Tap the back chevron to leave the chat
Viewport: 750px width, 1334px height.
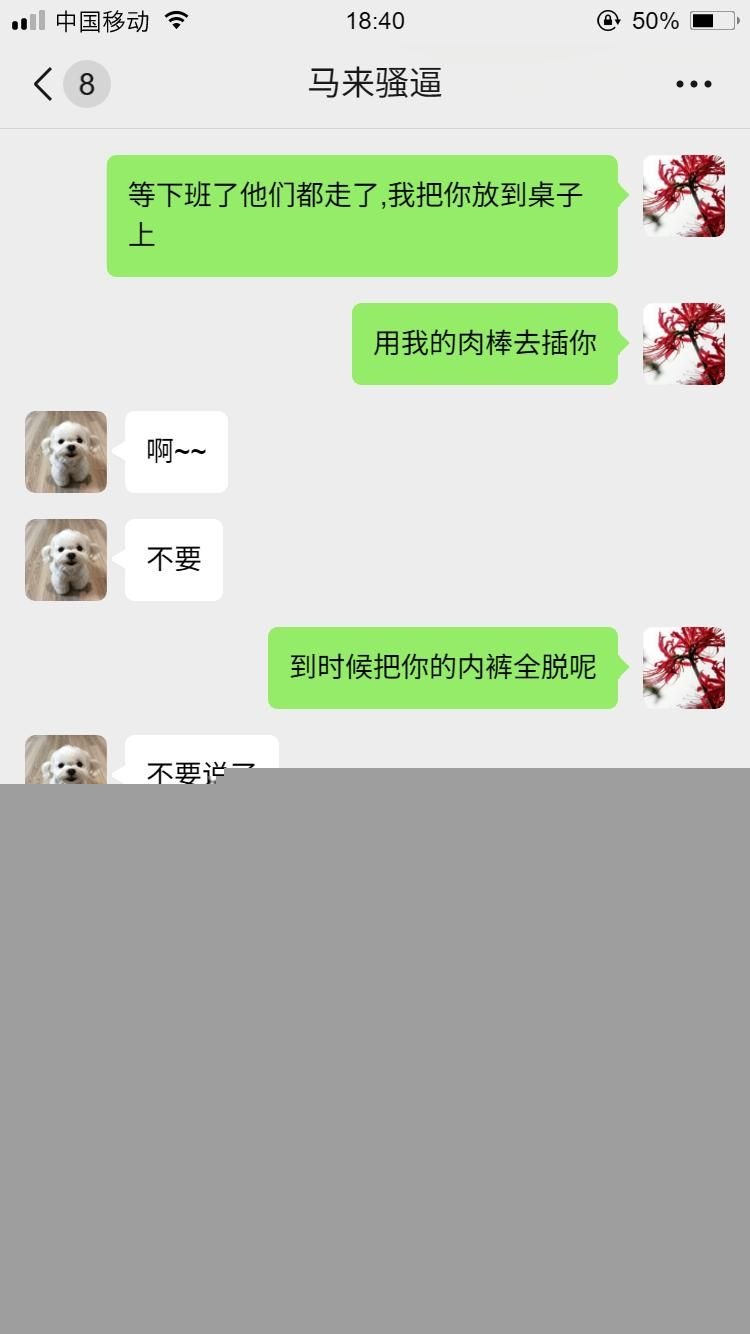tap(40, 84)
